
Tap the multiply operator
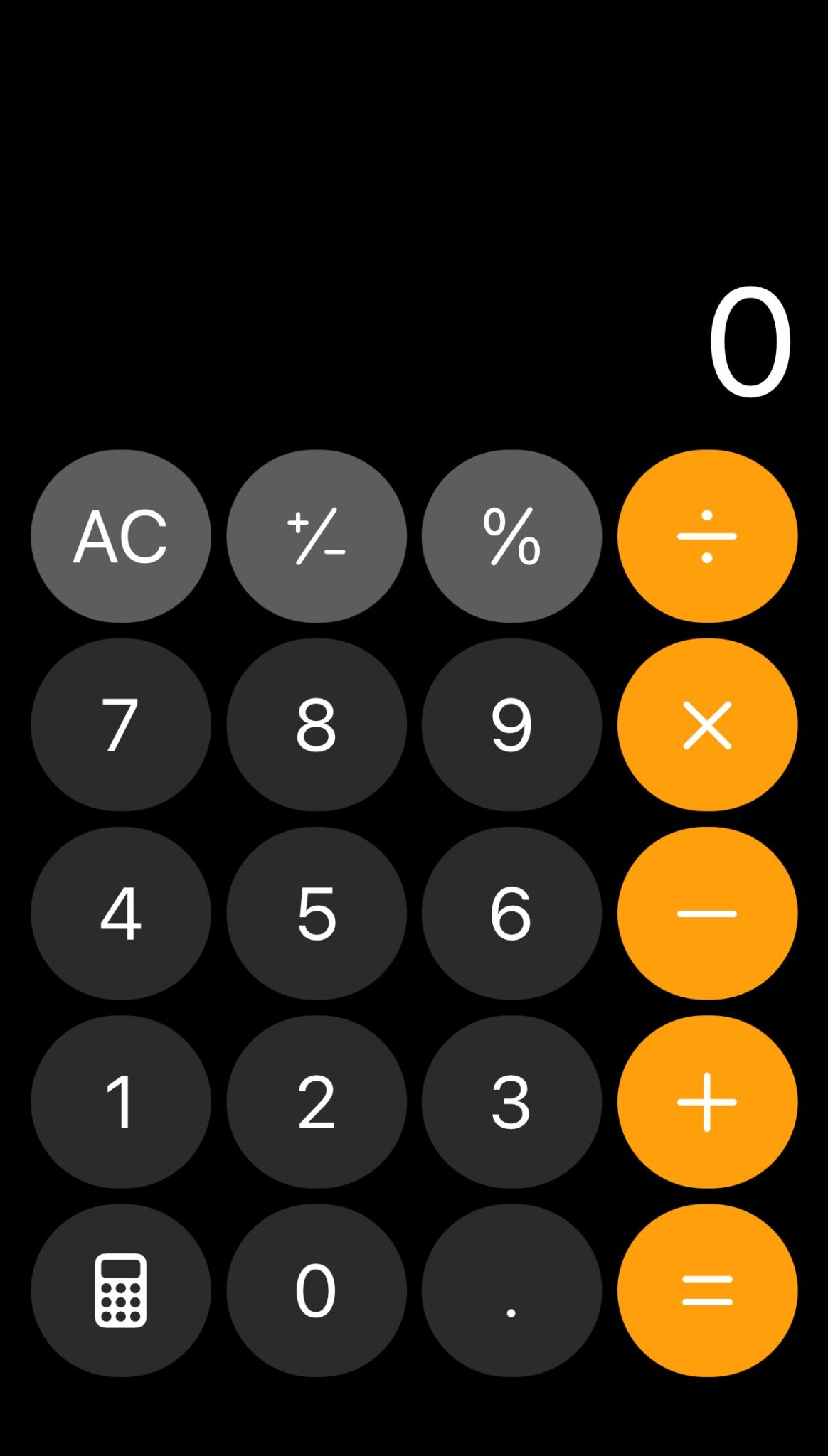pyautogui.click(x=706, y=724)
